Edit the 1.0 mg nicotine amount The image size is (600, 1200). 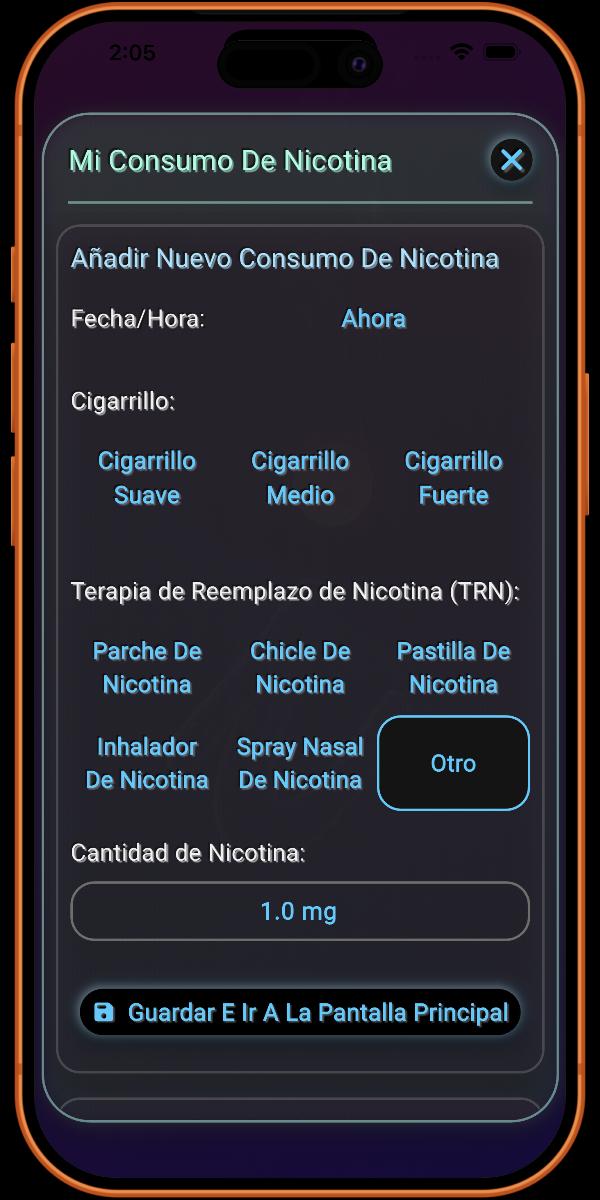pos(299,911)
